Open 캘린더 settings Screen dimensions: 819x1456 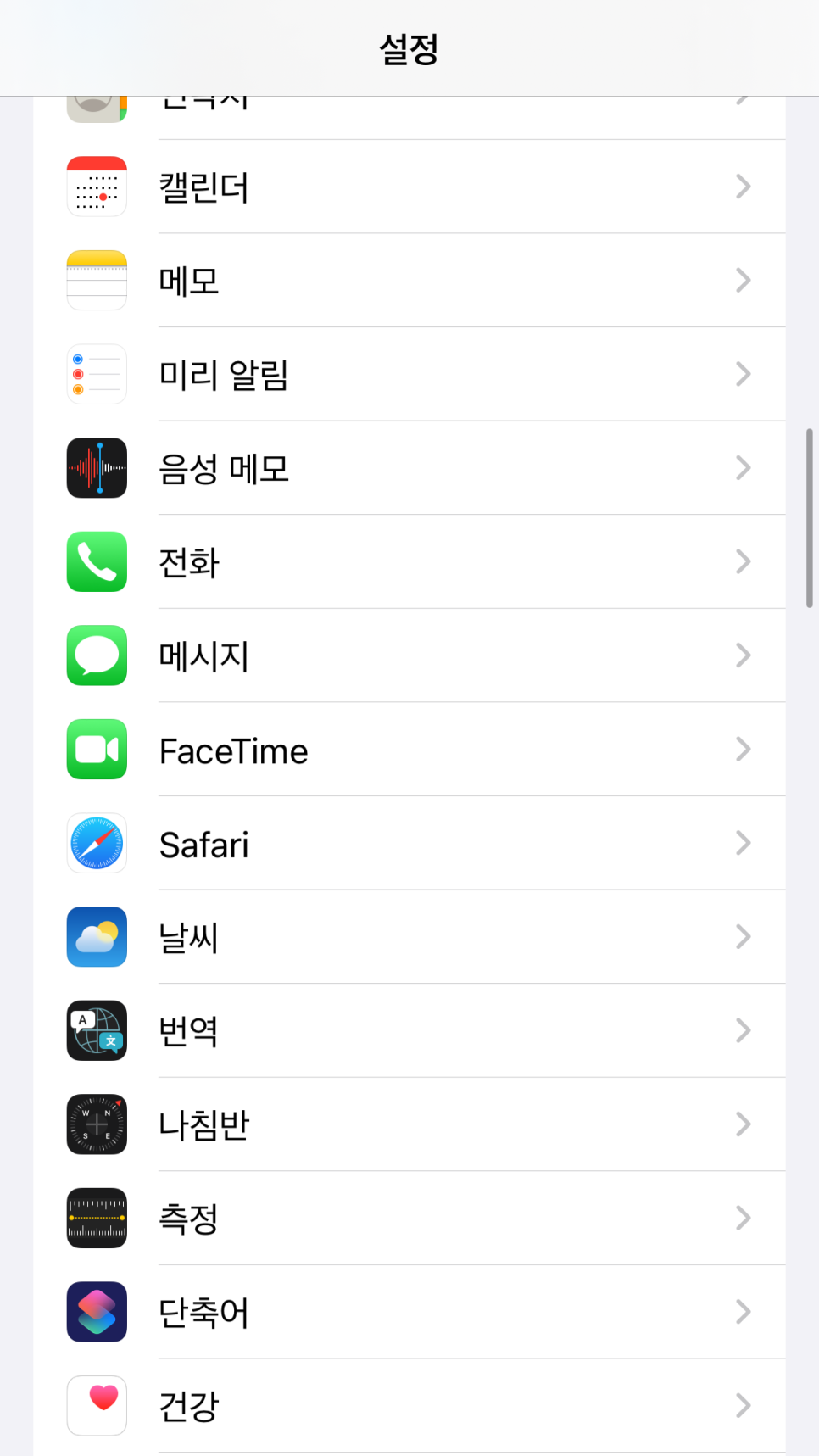(x=409, y=187)
